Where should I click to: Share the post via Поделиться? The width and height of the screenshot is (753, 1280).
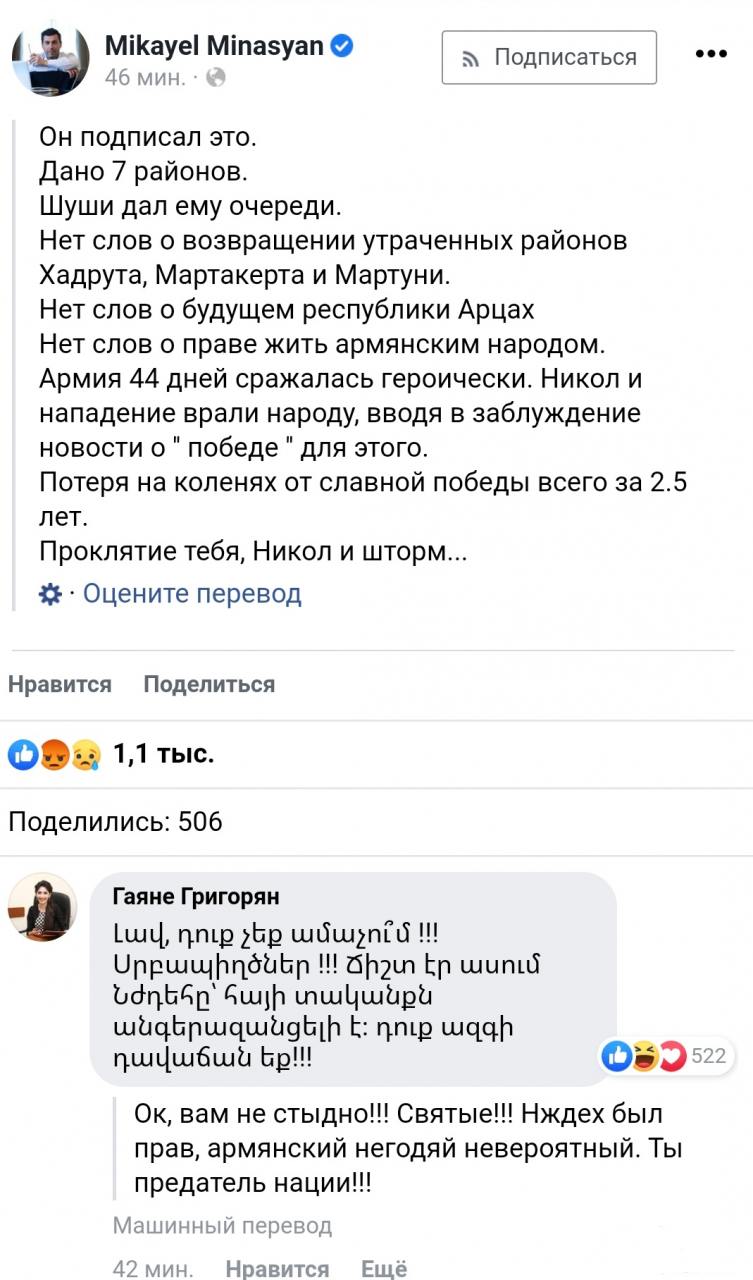208,684
